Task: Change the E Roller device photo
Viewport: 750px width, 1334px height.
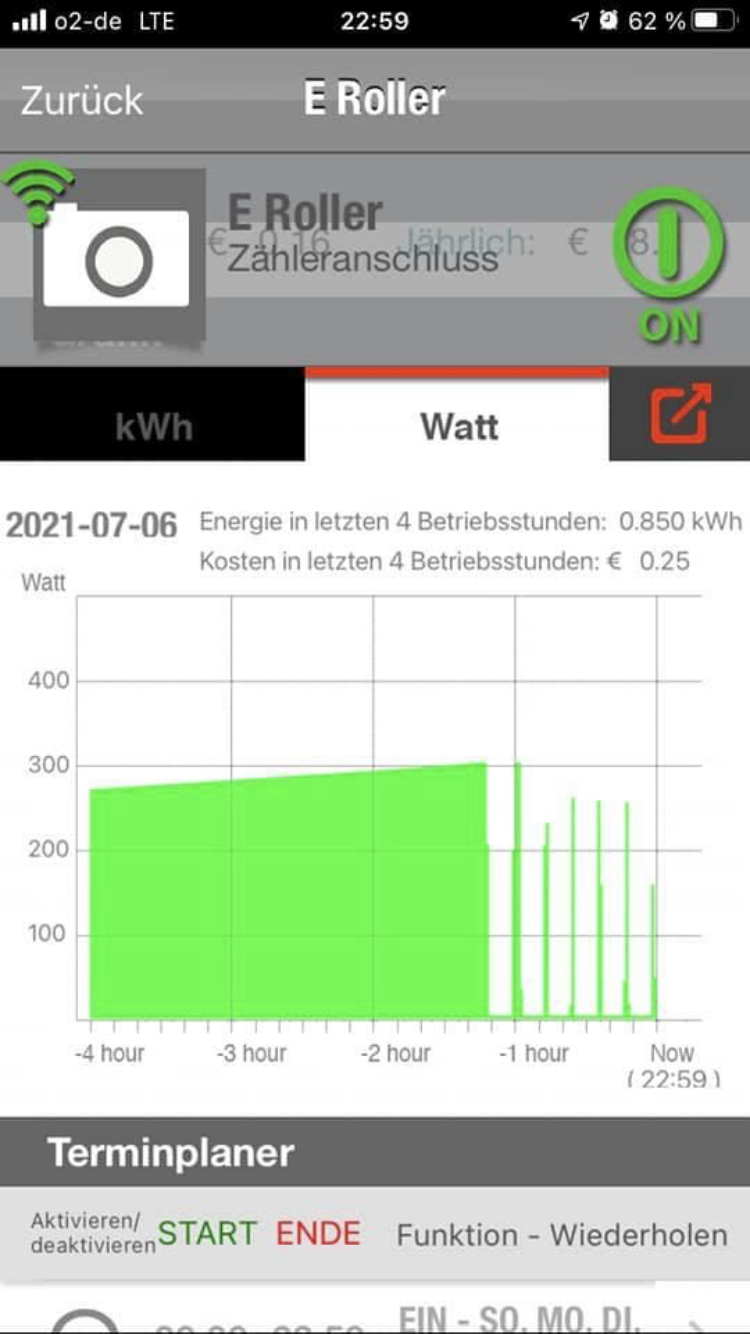Action: 117,257
